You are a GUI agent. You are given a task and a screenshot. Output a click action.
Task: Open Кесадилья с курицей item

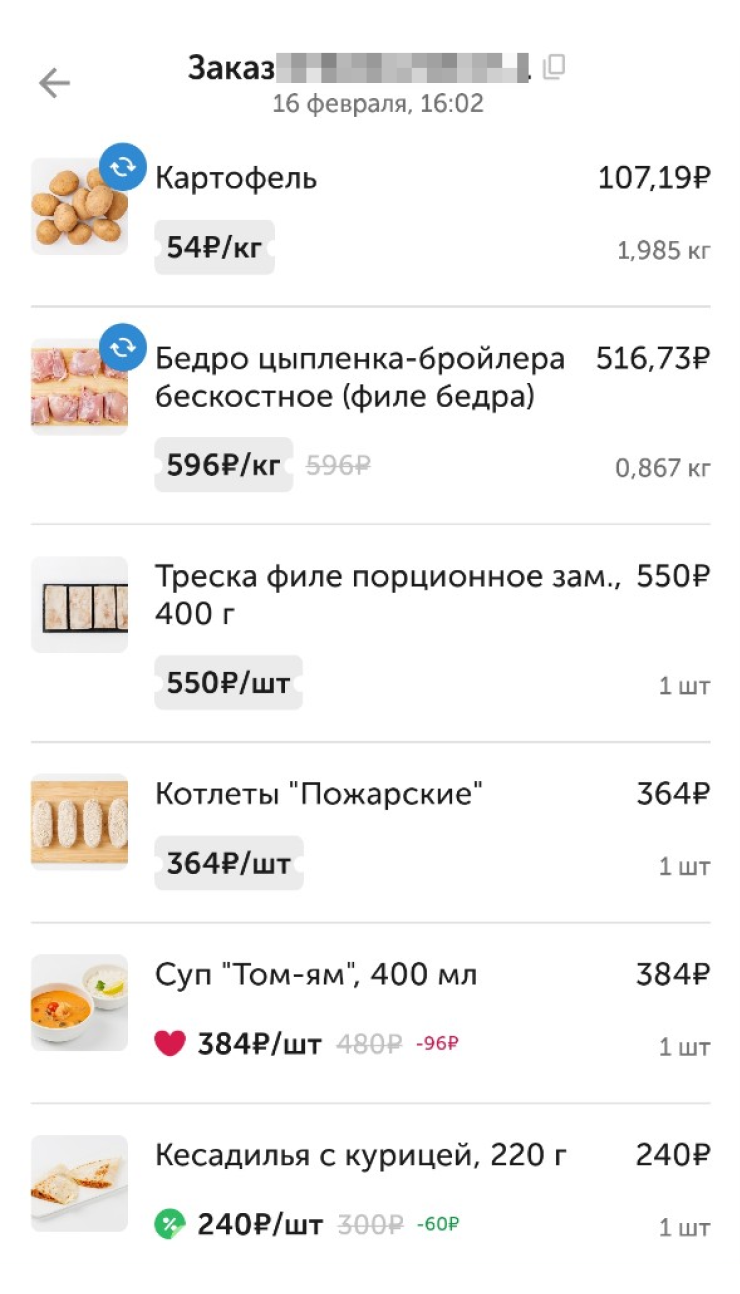(x=360, y=1156)
